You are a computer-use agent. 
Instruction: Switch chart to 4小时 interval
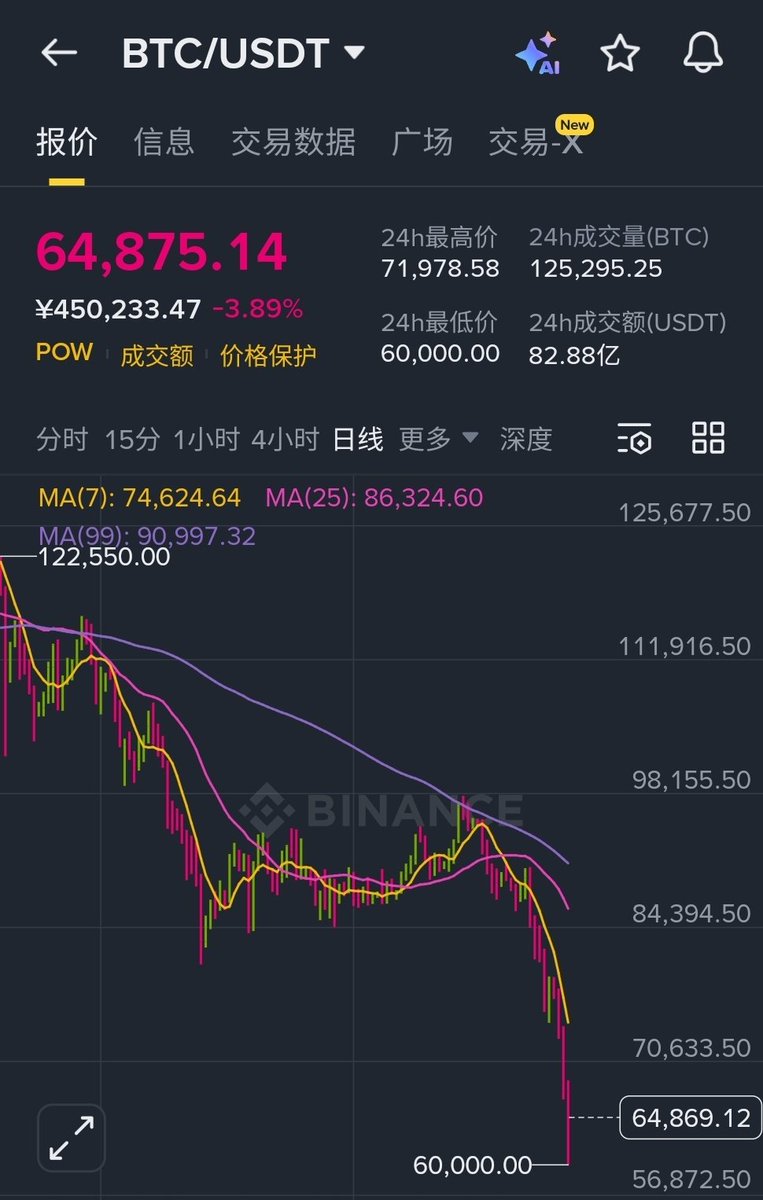285,439
